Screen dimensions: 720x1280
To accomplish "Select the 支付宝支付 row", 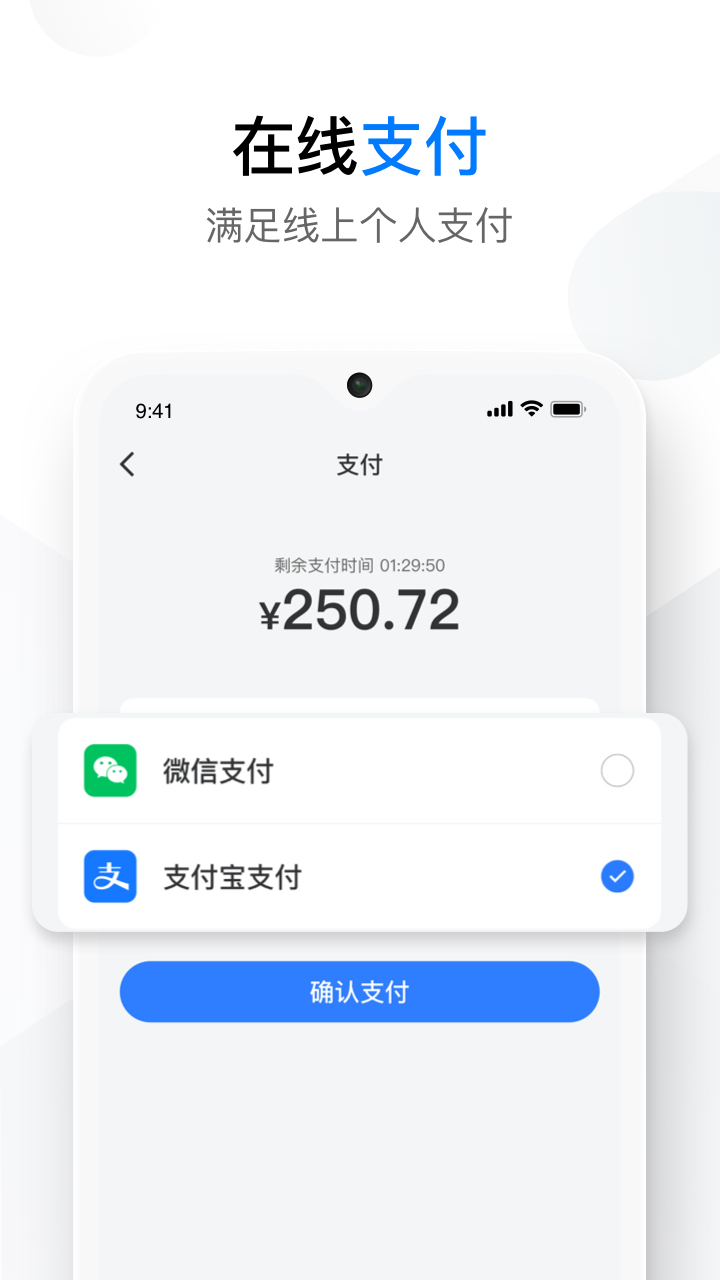I will [x=360, y=877].
